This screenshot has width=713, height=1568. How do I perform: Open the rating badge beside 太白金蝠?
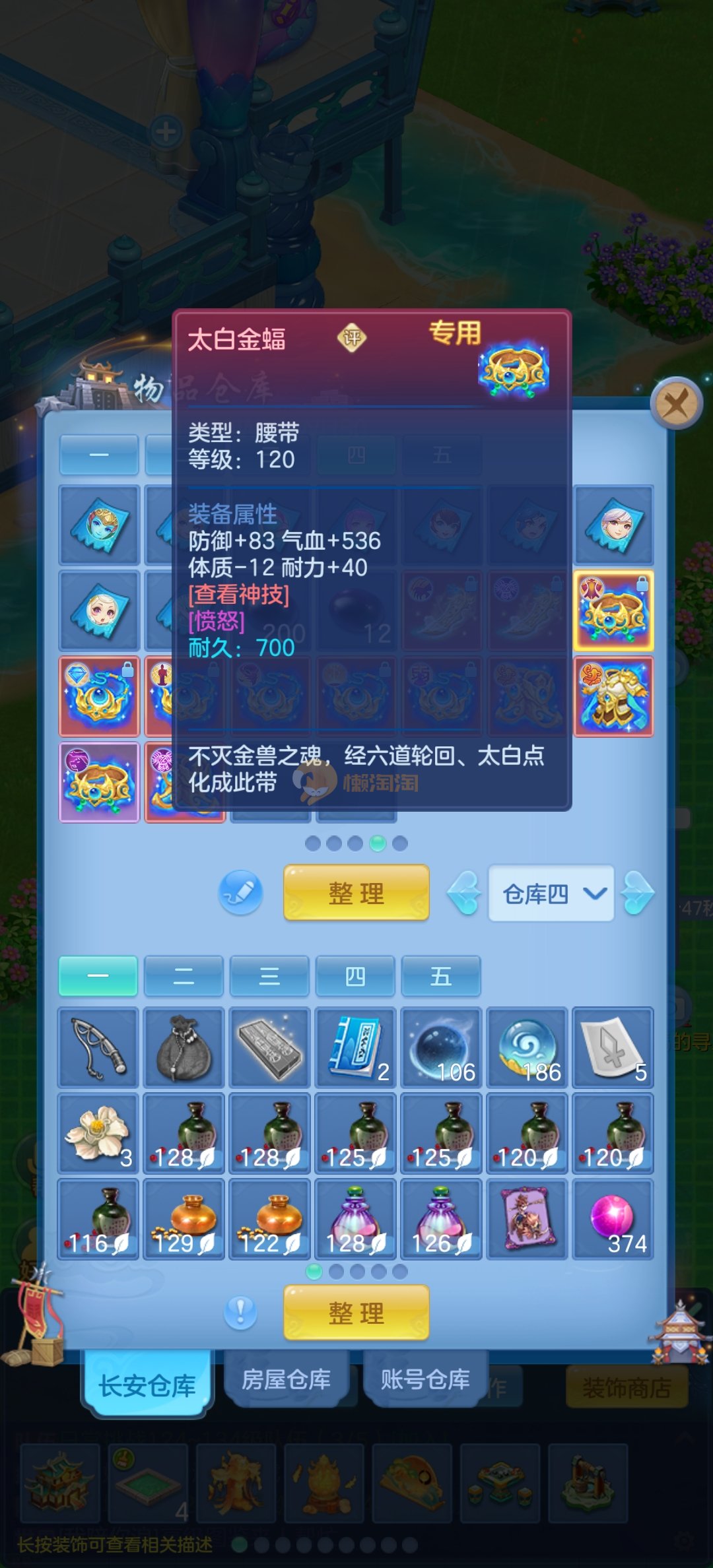coord(351,339)
